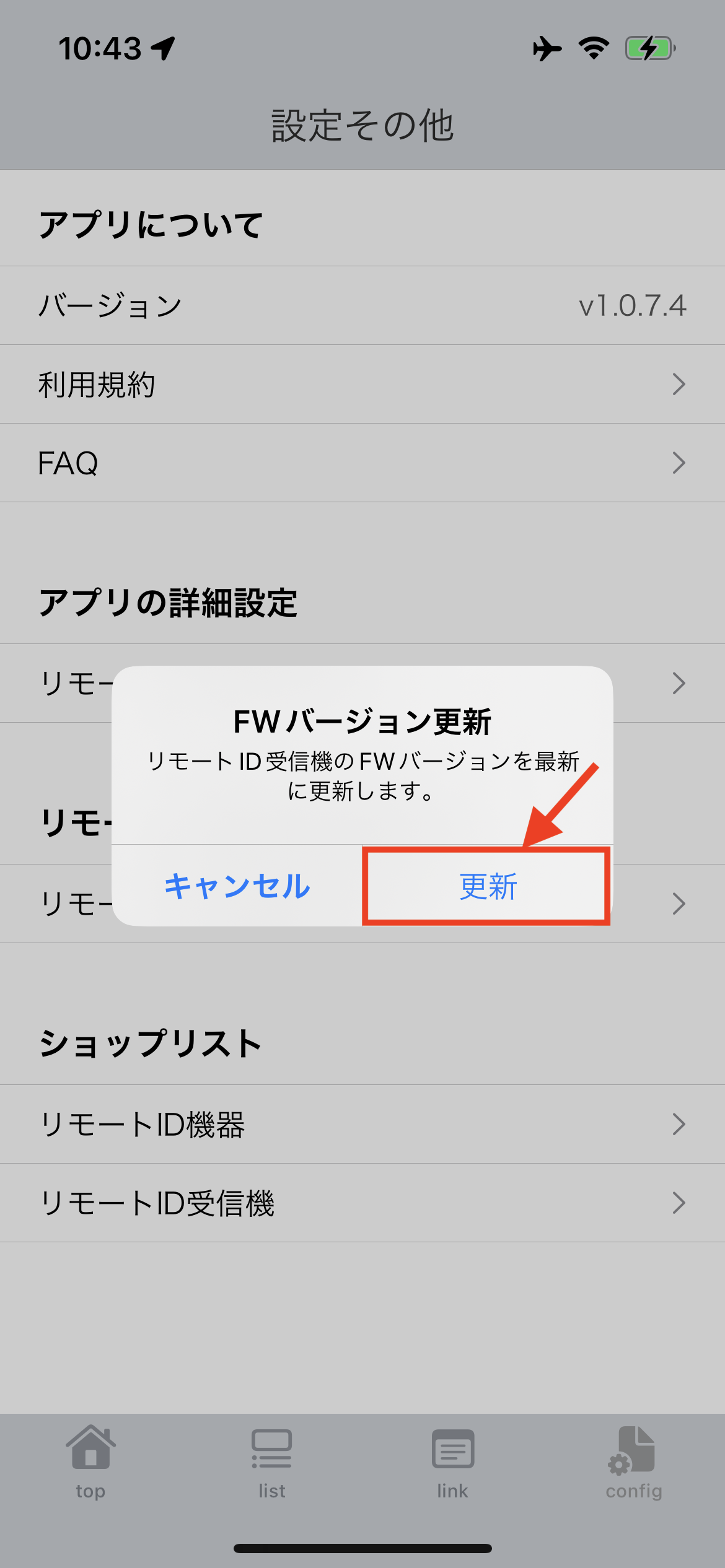This screenshot has height=1568, width=725.
Task: Switch to the top tab
Action: 90,1463
